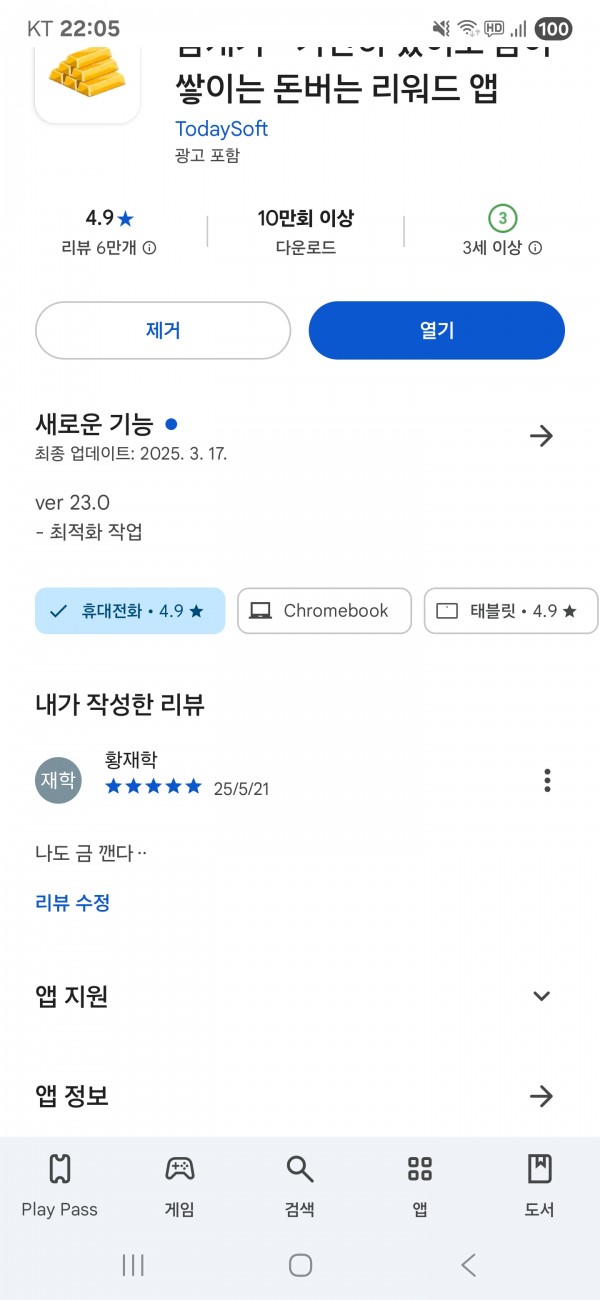Switch to the 도서 tab
The image size is (600, 1300).
540,1186
